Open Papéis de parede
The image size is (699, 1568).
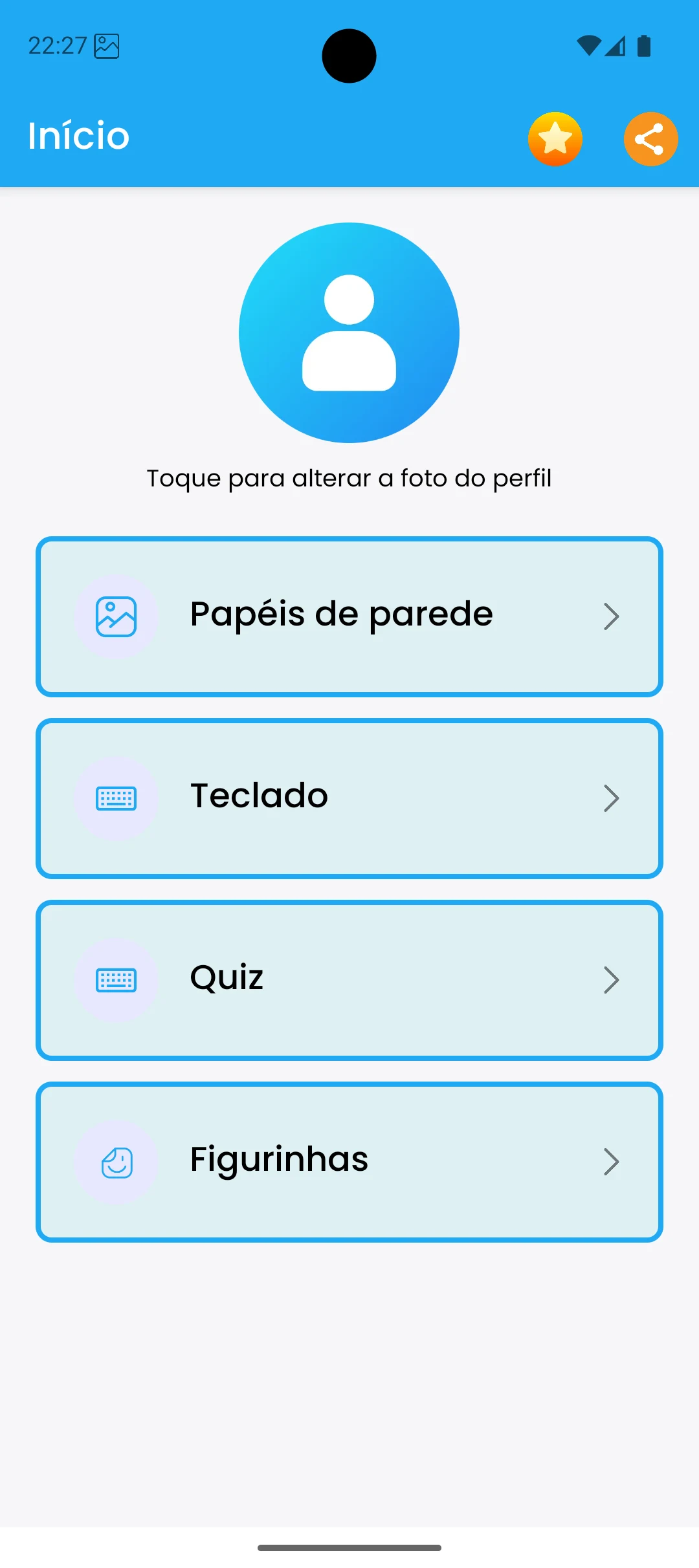tap(349, 616)
